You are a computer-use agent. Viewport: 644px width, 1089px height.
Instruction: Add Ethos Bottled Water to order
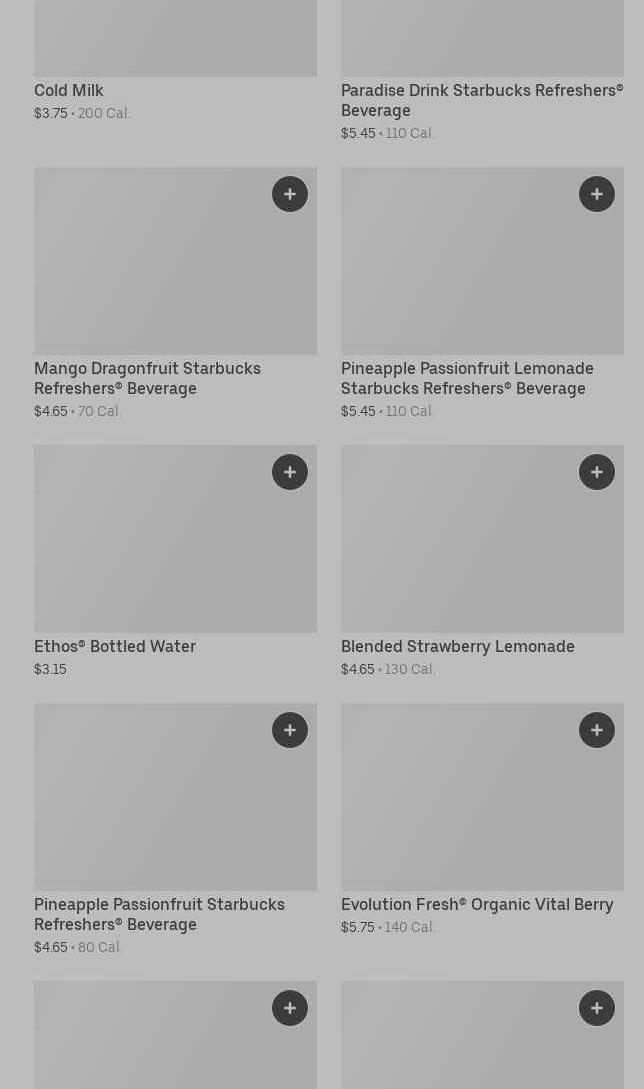click(290, 472)
